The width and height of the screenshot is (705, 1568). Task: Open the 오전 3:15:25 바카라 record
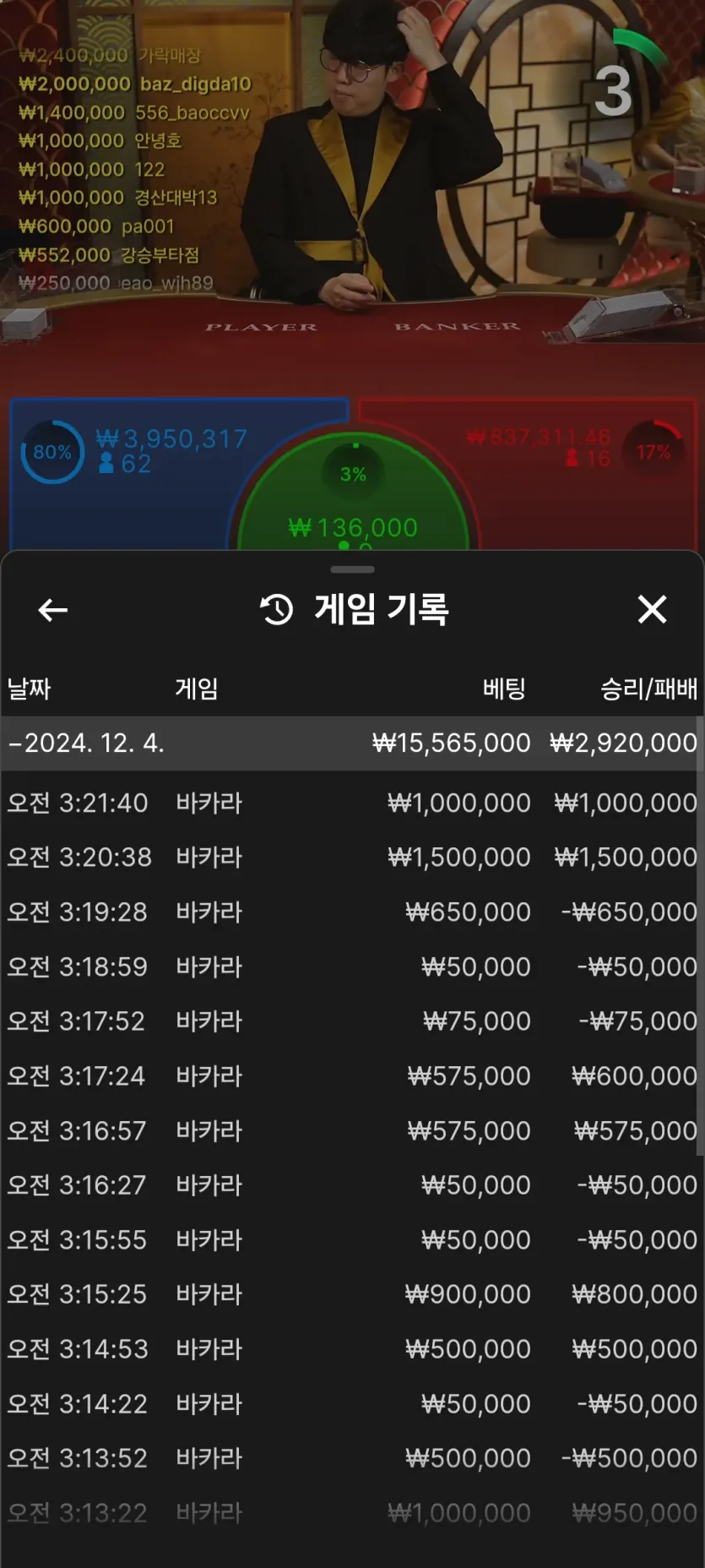(350, 1294)
